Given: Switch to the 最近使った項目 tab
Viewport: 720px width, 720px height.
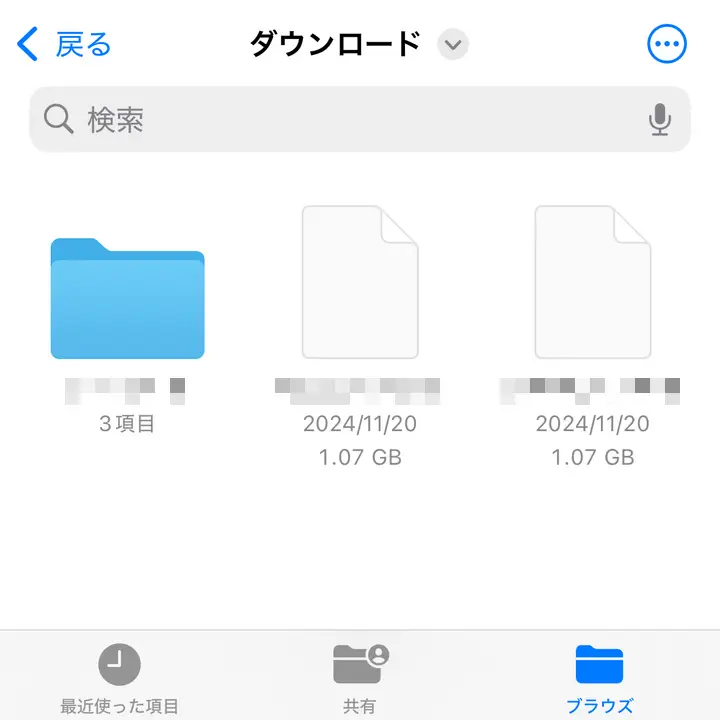Looking at the screenshot, I should click(x=119, y=678).
